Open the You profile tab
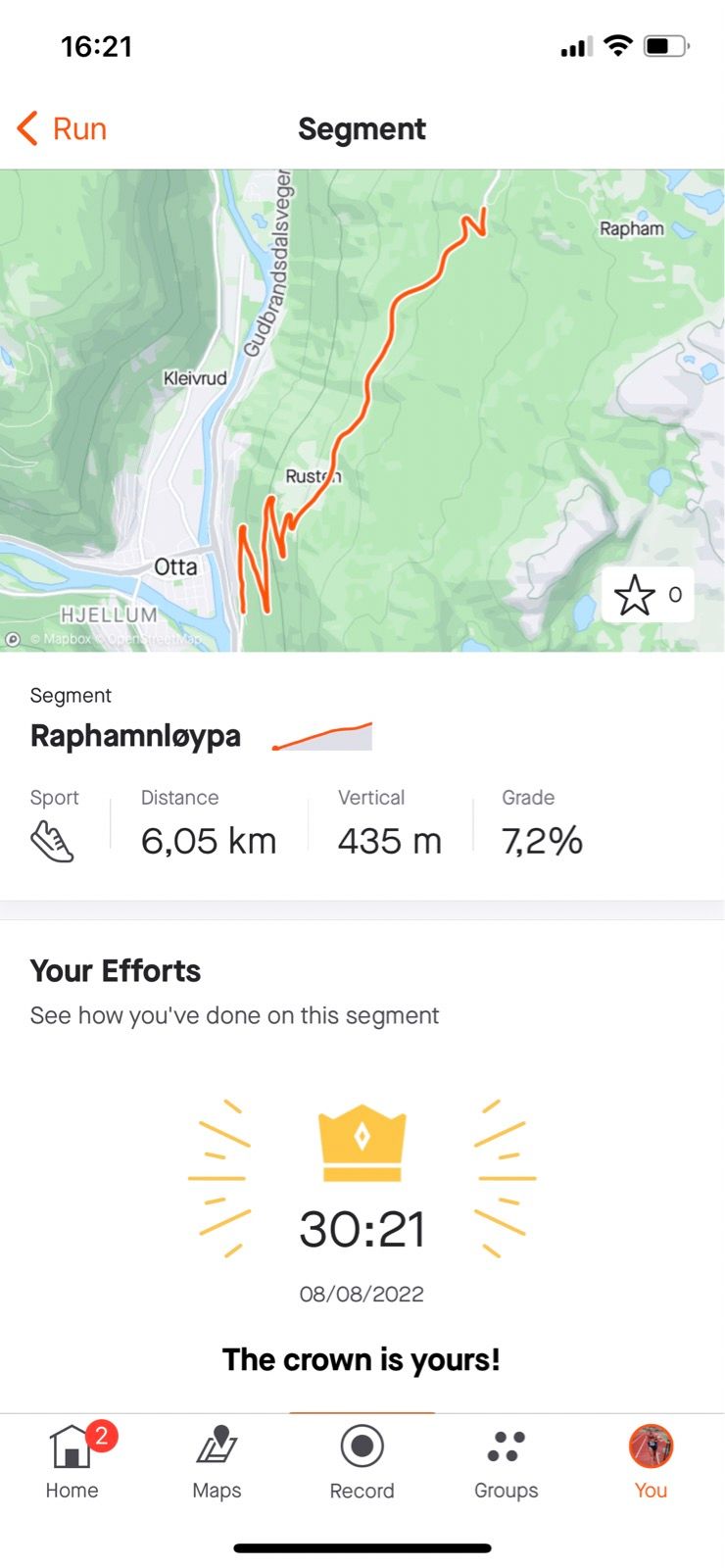This screenshot has height=1568, width=725. click(651, 1461)
